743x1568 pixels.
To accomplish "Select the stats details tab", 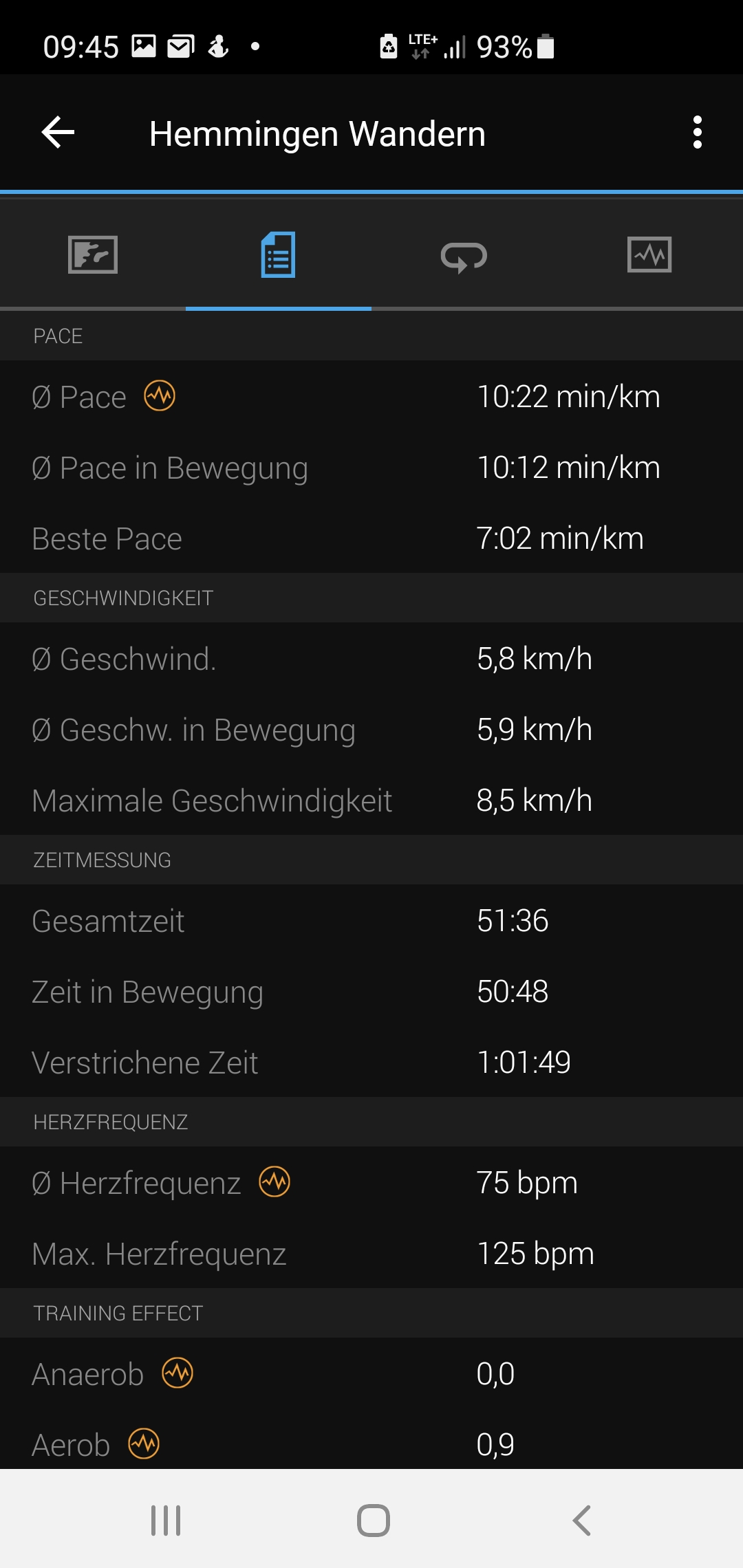I will point(278,255).
